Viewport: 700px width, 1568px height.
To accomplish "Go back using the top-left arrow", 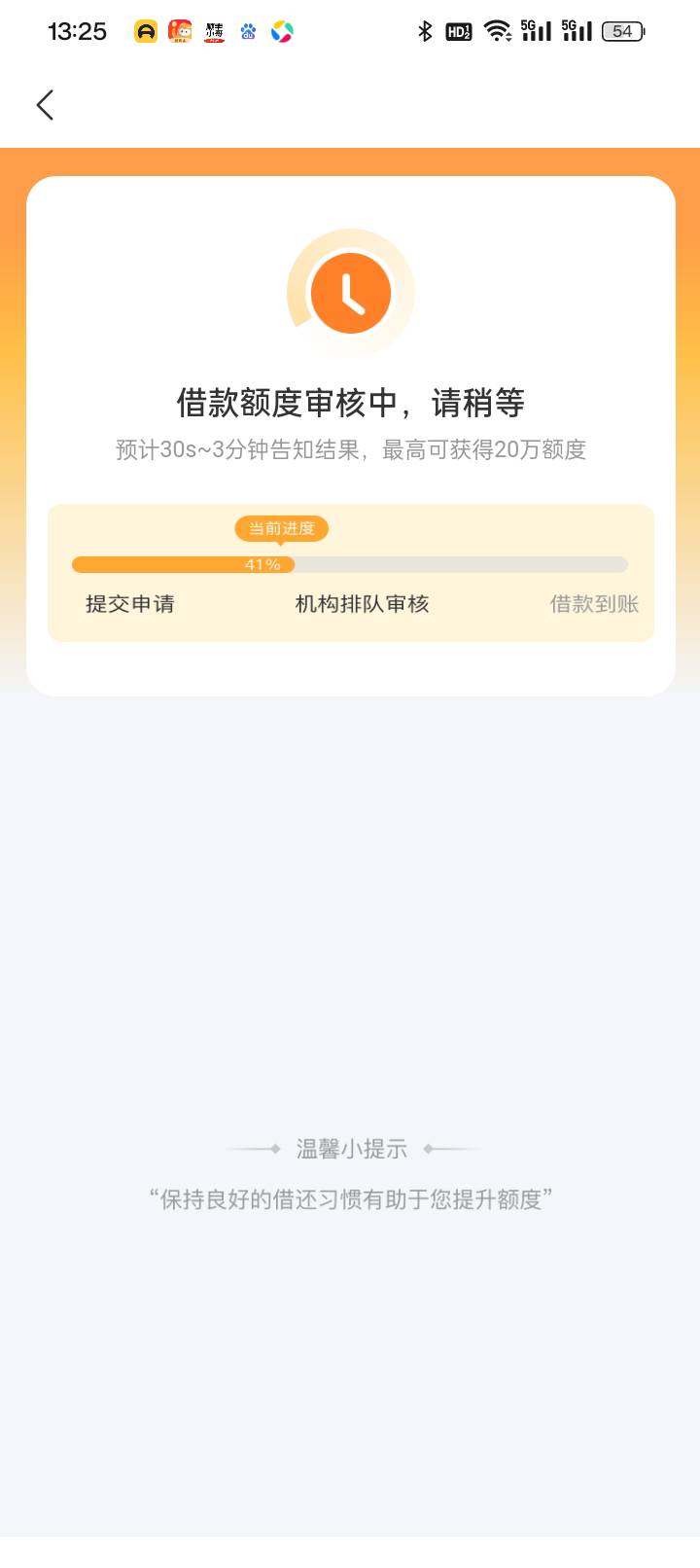I will [45, 105].
